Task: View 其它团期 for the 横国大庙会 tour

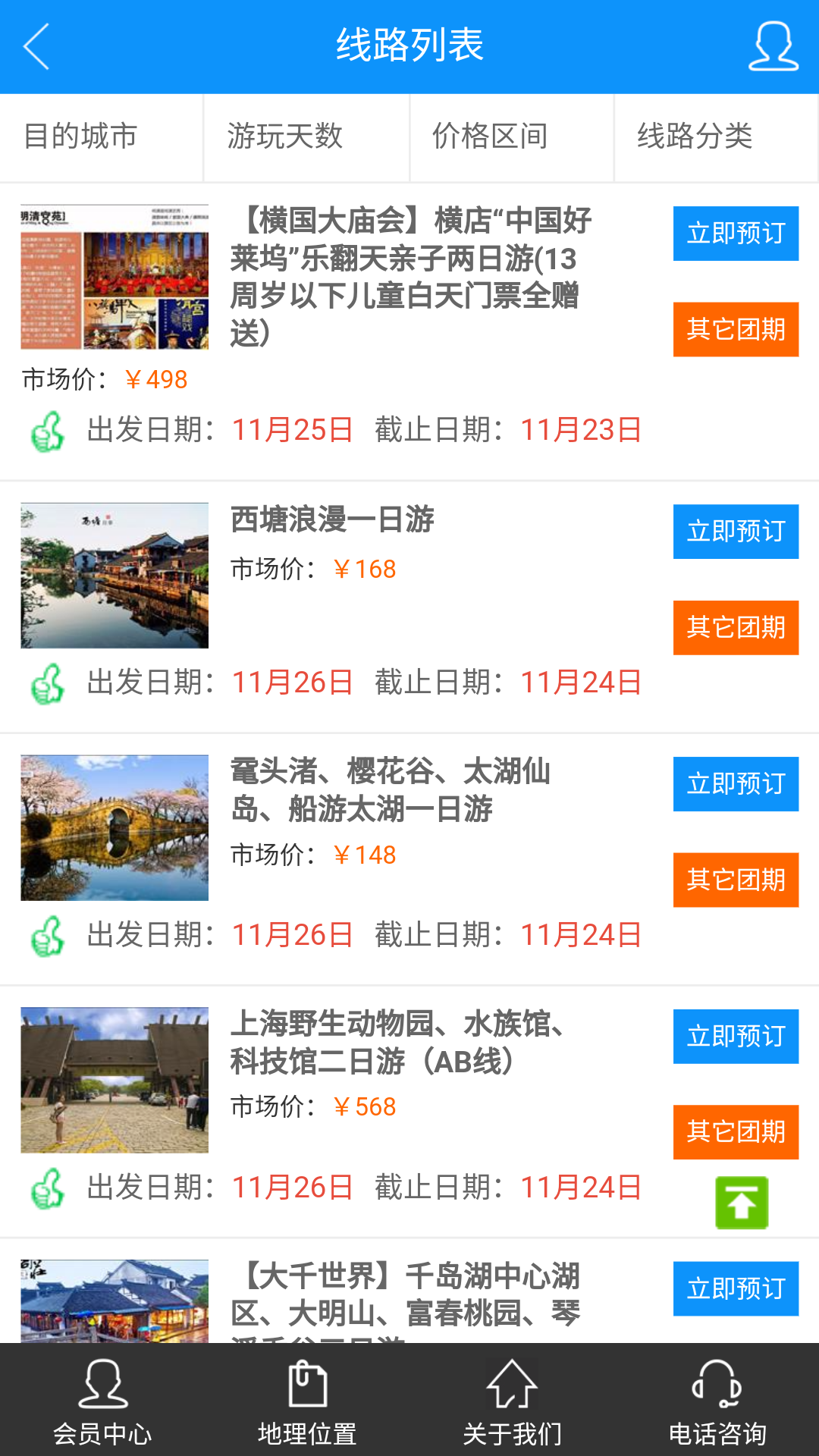Action: (736, 330)
